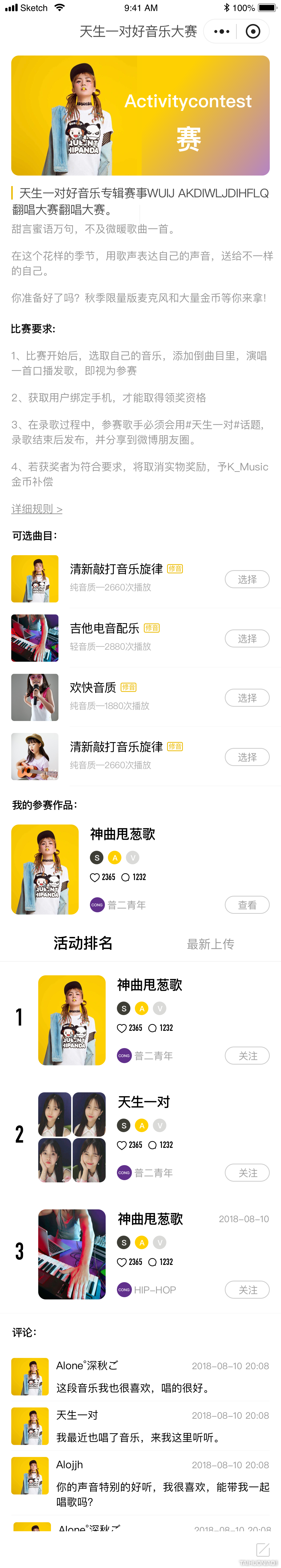
Task: Like the rank 2 entry 天生一对
Action: [x=122, y=1145]
